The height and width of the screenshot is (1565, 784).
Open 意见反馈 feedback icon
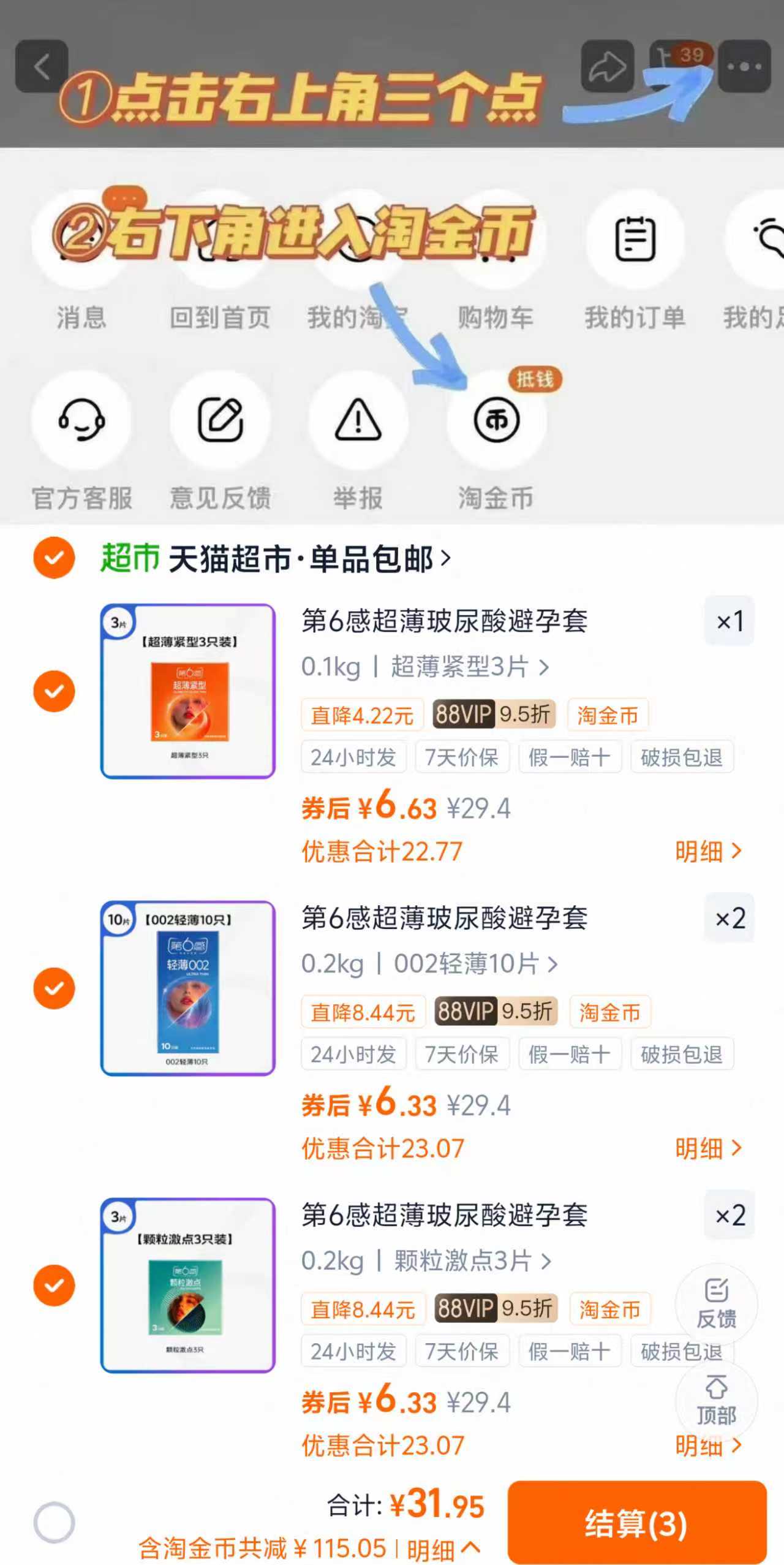221,420
